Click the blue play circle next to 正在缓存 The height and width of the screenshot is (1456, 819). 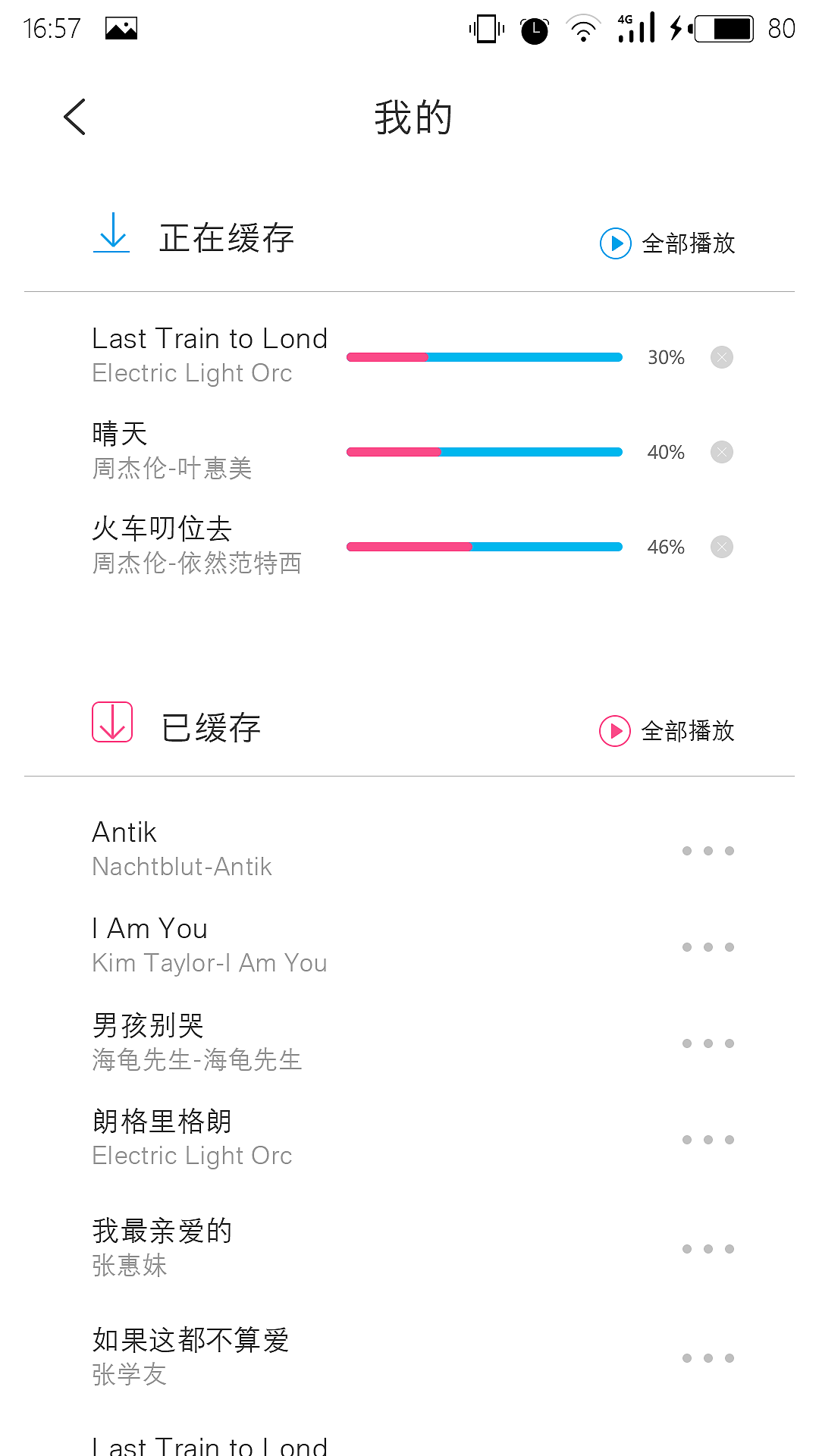[x=616, y=244]
